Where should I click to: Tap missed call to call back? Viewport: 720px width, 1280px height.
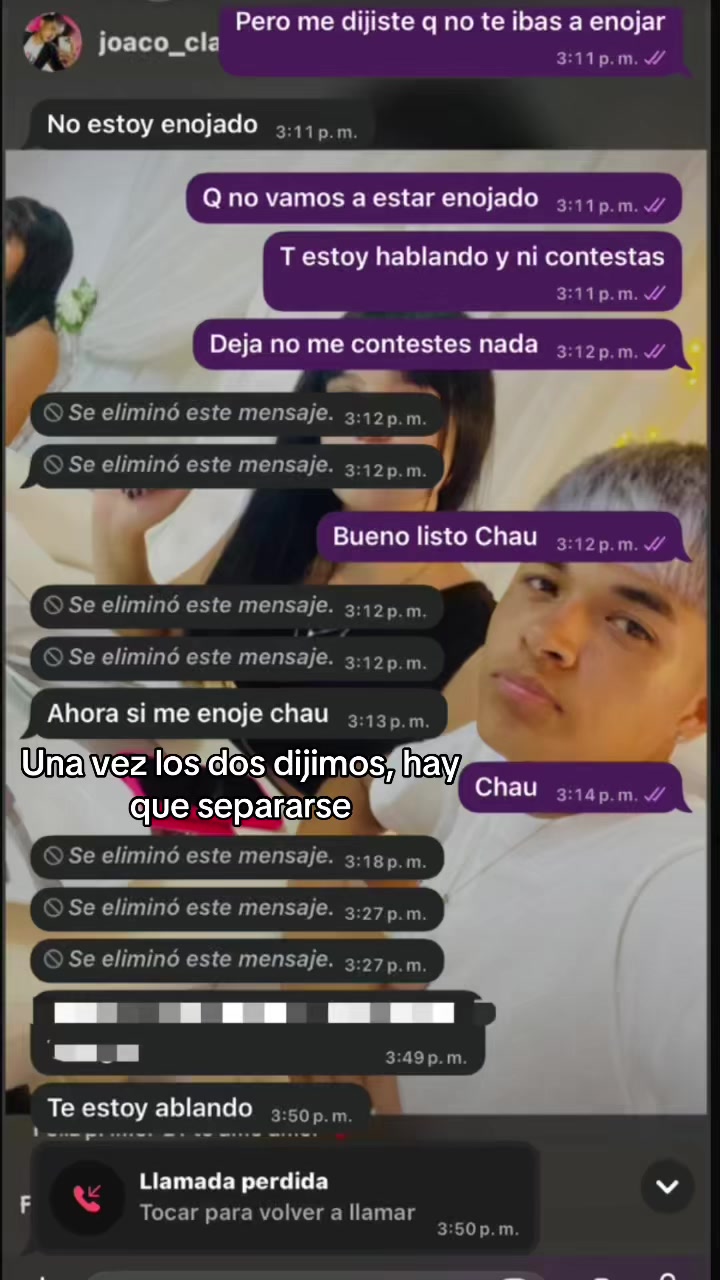point(285,1197)
